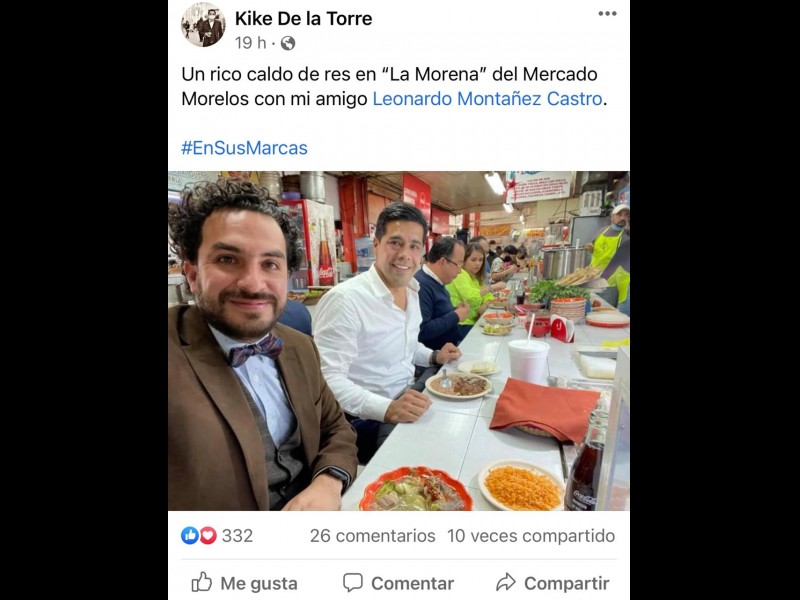Image resolution: width=800 pixels, height=600 pixels.
Task: Open tagged friend Leonardo Montañez Castro
Action: click(x=487, y=99)
